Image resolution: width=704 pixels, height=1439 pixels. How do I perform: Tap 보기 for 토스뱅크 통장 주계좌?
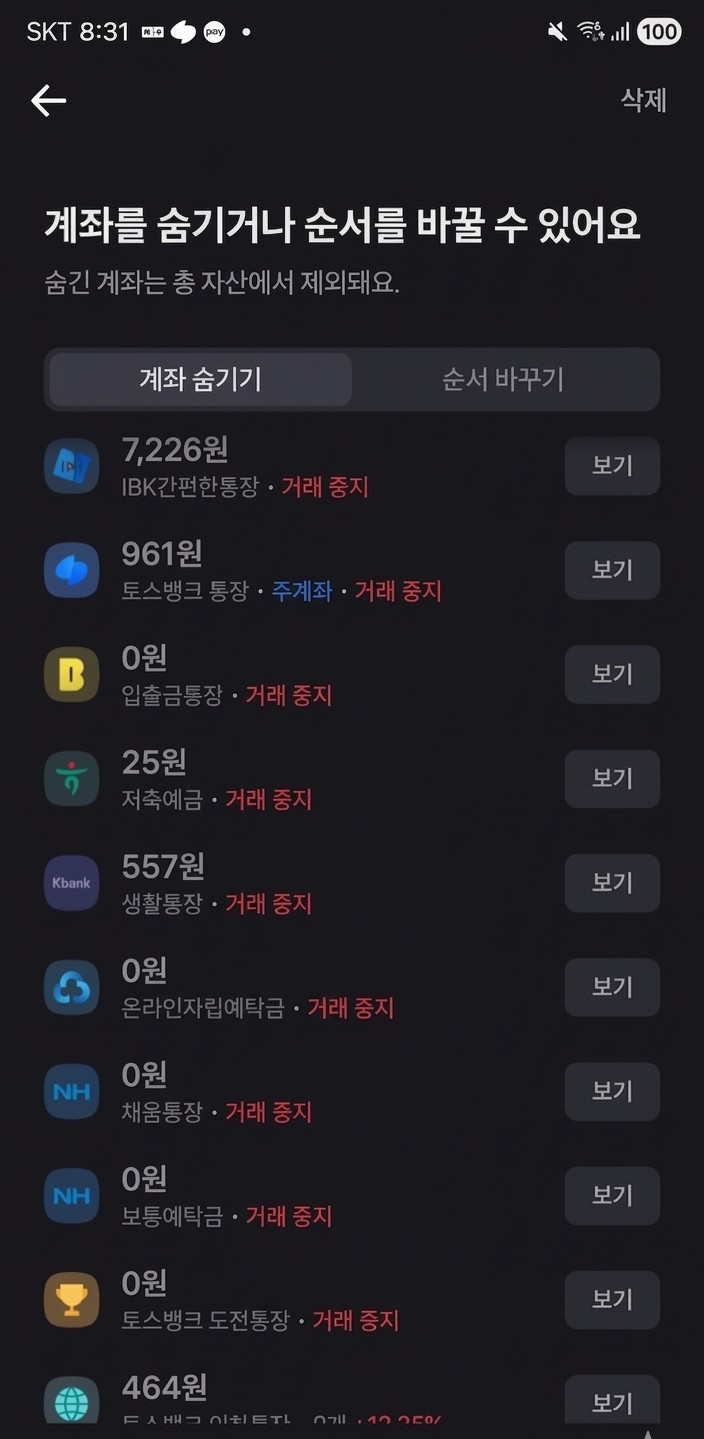(611, 570)
